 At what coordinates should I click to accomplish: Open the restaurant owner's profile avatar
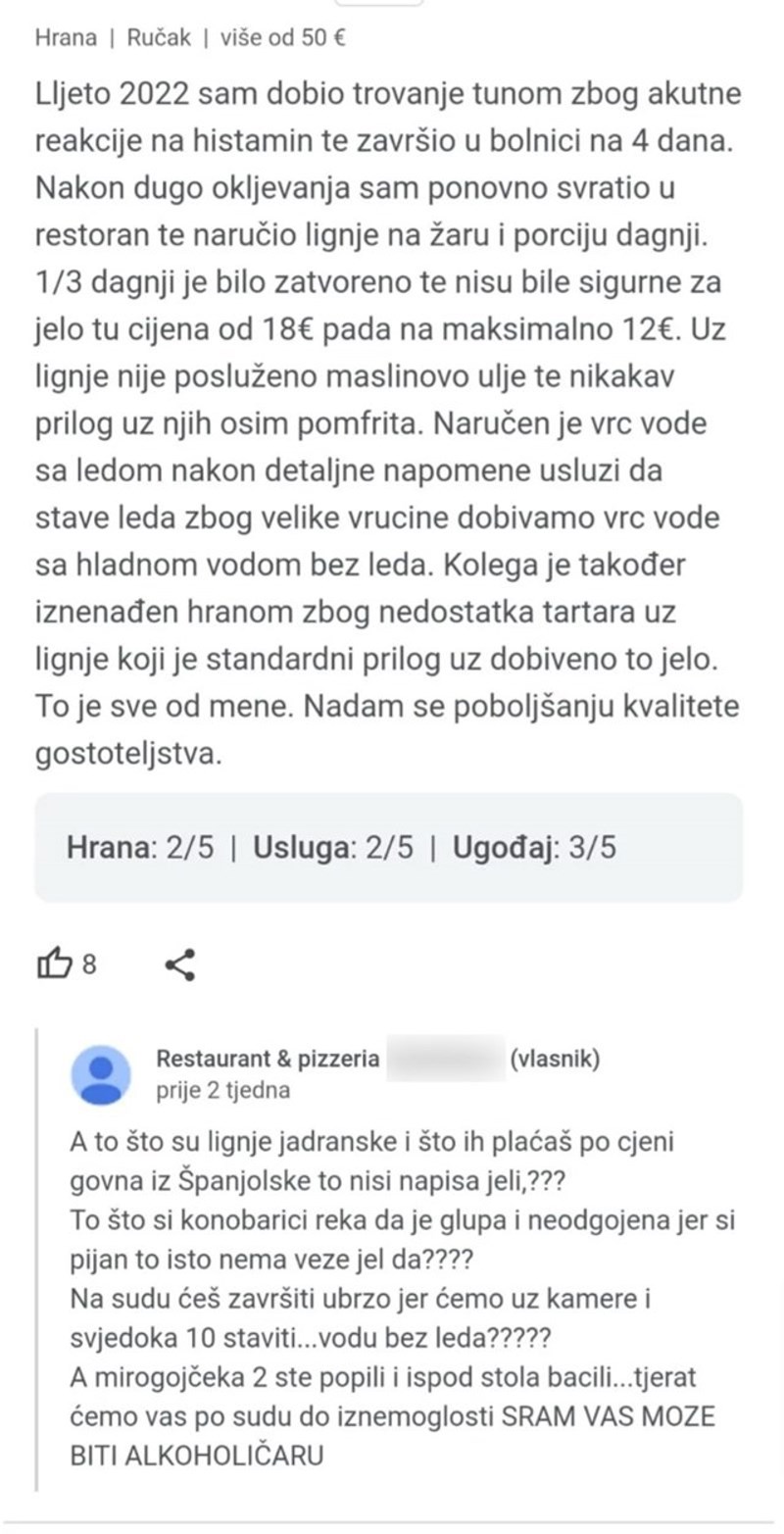point(101,1074)
